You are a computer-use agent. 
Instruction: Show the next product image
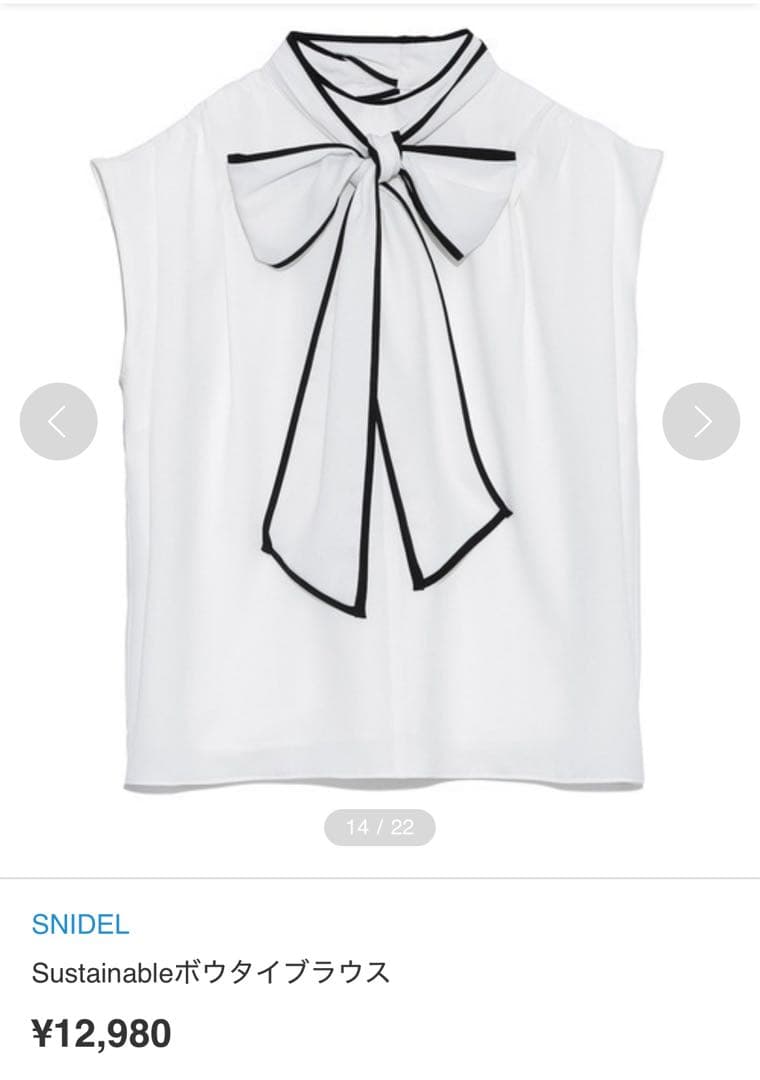coord(701,422)
